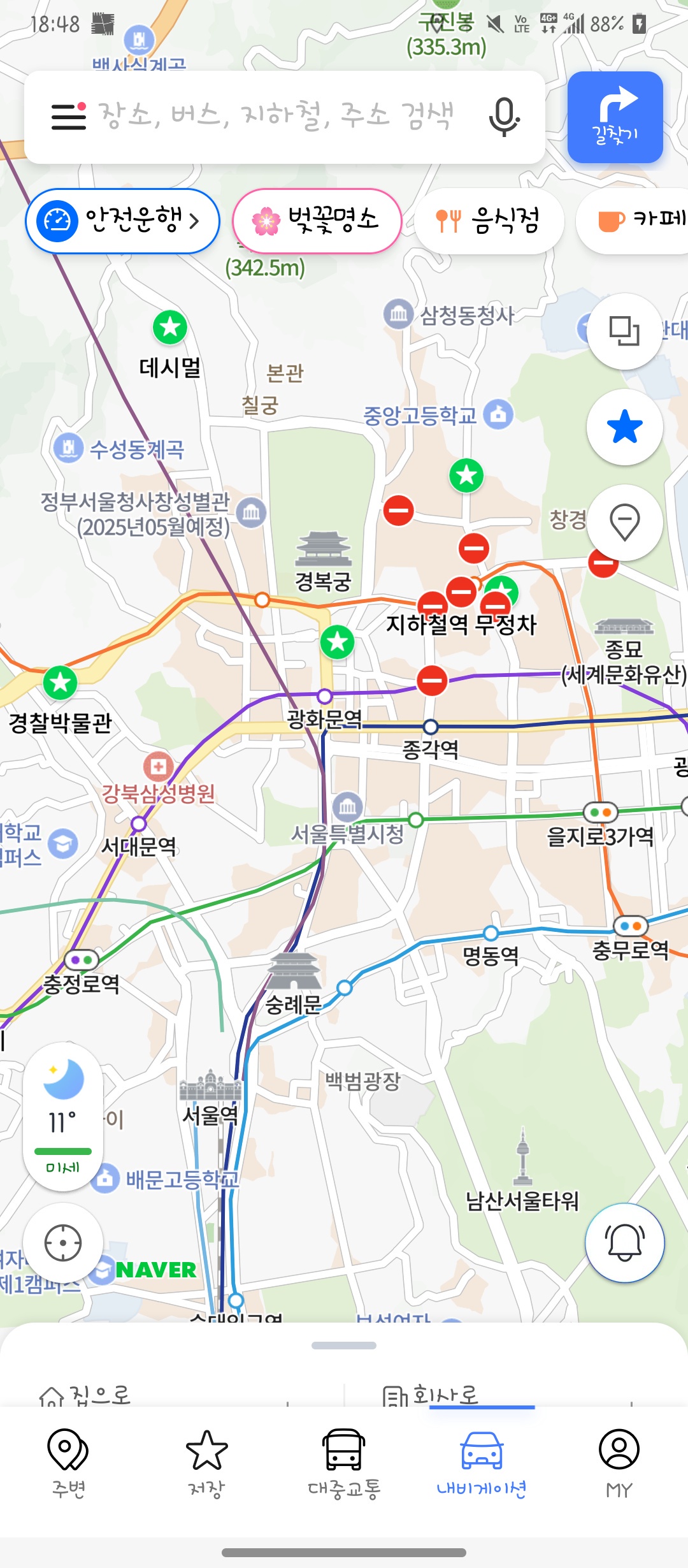The image size is (688, 1568).
Task: Open 길찾기 directions button
Action: click(x=615, y=117)
